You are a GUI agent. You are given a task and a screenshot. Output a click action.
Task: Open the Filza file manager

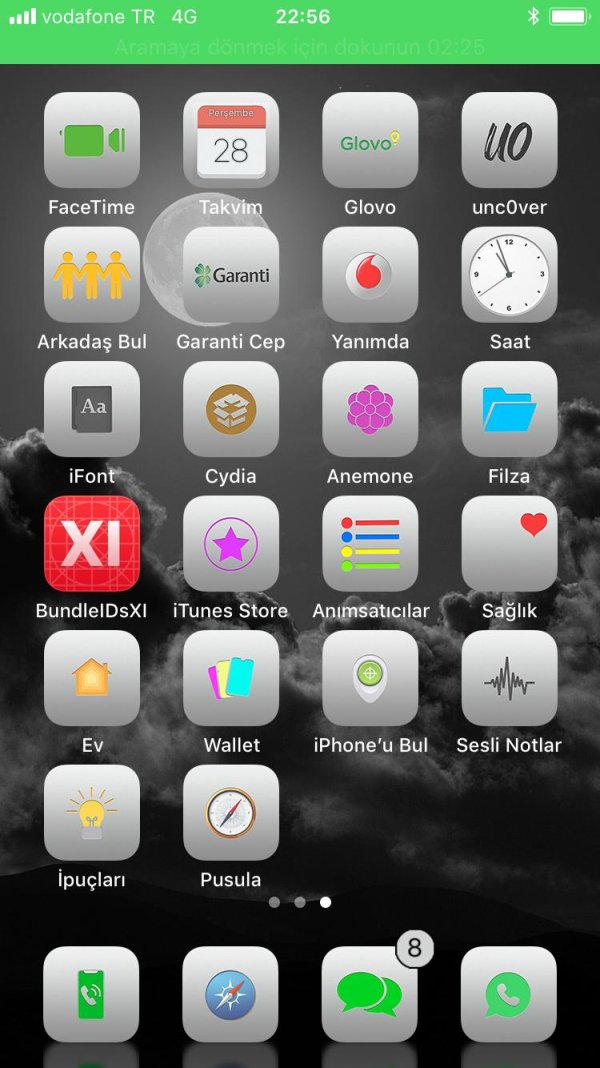point(509,409)
